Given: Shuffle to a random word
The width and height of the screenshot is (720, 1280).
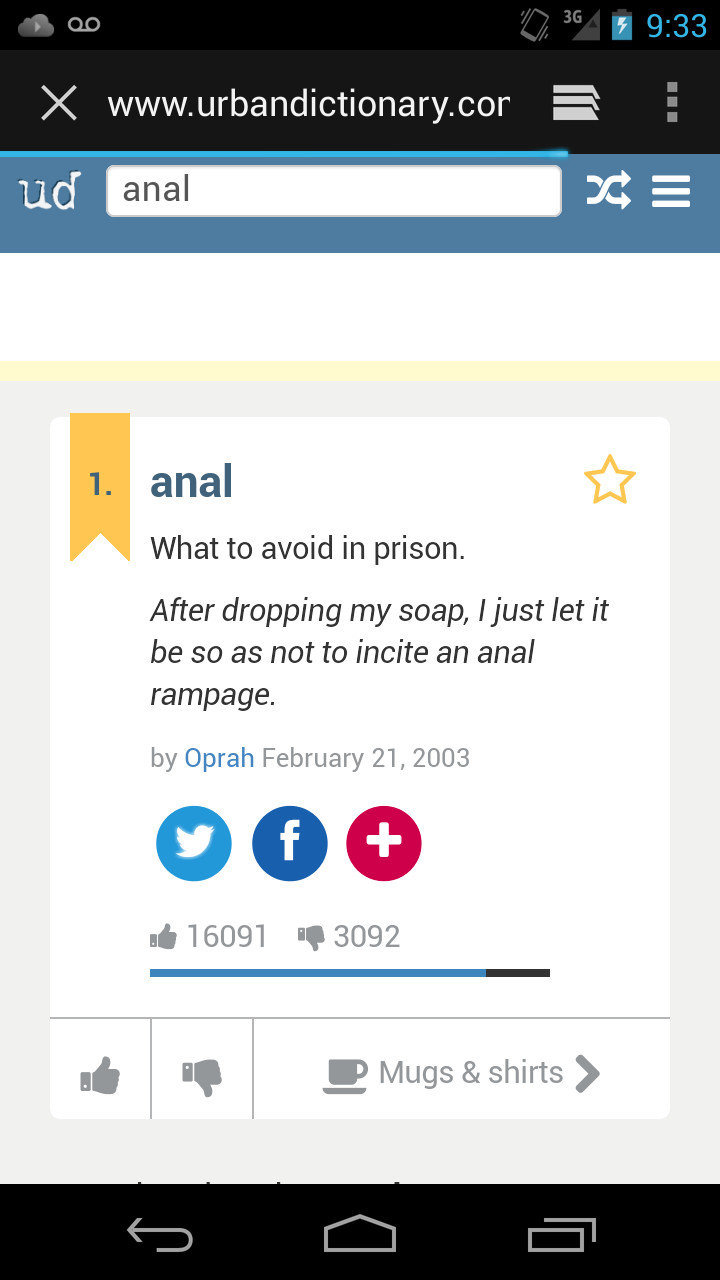Looking at the screenshot, I should [x=608, y=190].
